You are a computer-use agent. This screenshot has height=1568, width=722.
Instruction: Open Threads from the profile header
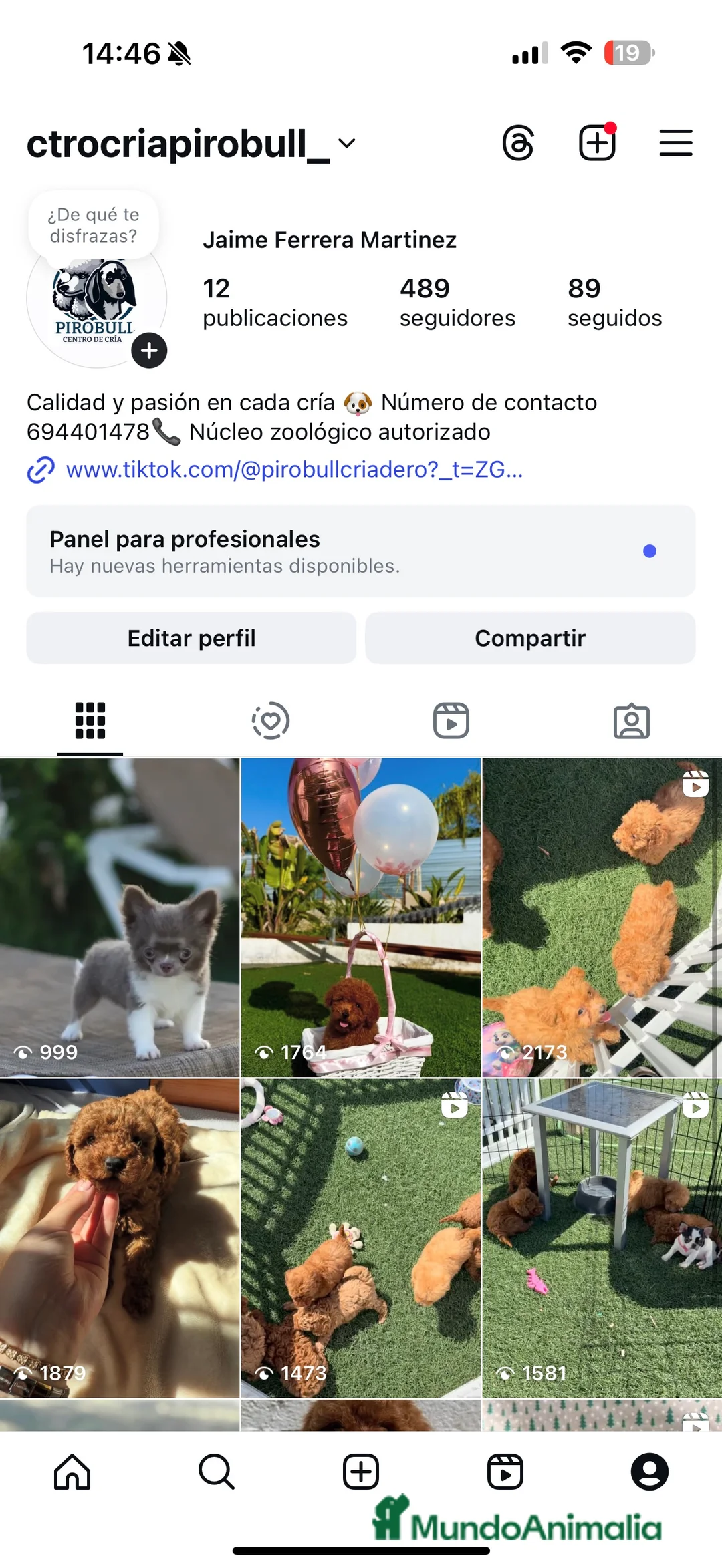pos(519,142)
